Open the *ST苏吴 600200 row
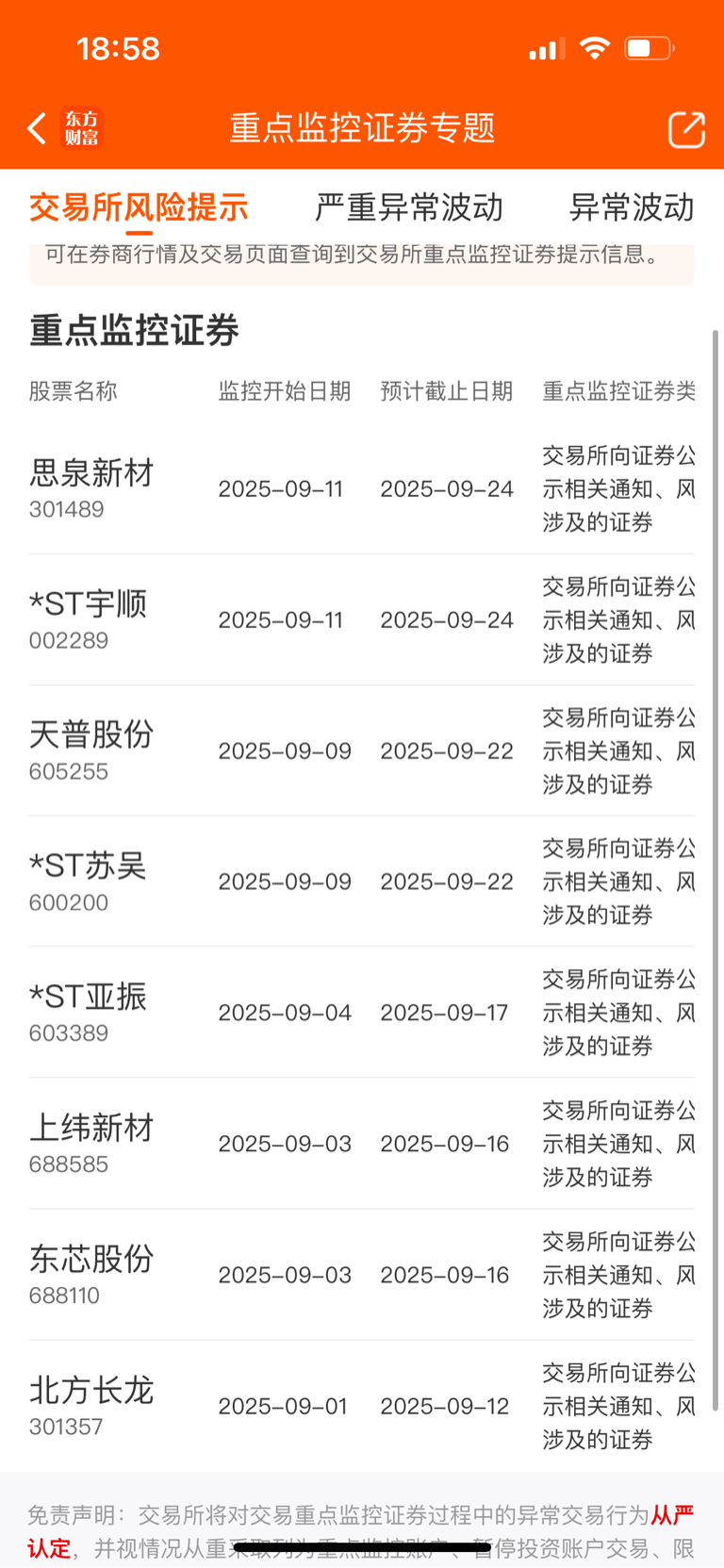 [x=362, y=882]
